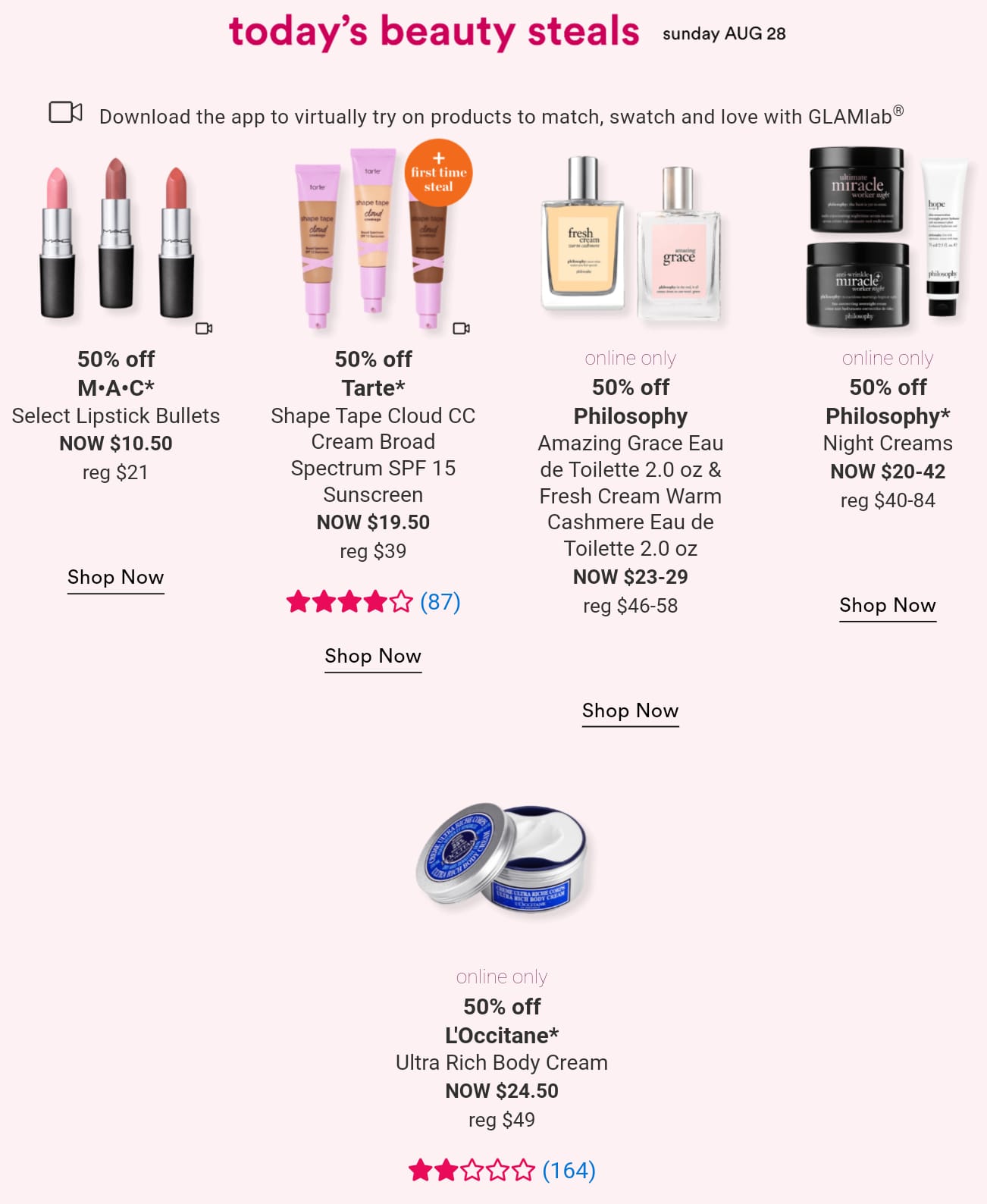987x1204 pixels.
Task: Try on Tarte CC Cream with the camera icon
Action: (461, 328)
